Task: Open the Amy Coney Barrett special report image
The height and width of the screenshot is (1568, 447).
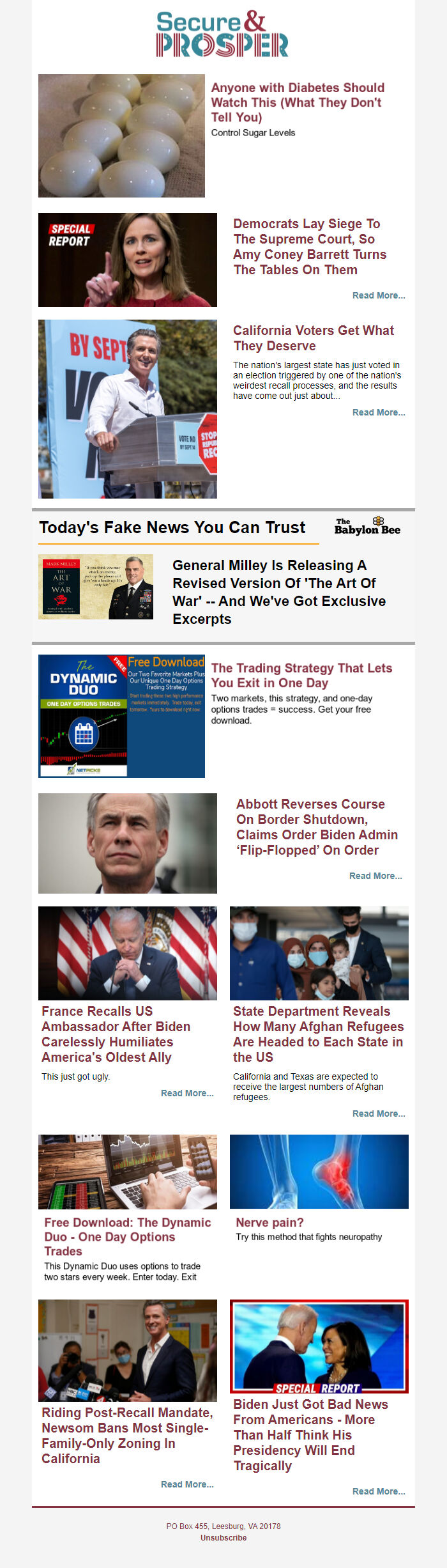Action: pos(127,260)
